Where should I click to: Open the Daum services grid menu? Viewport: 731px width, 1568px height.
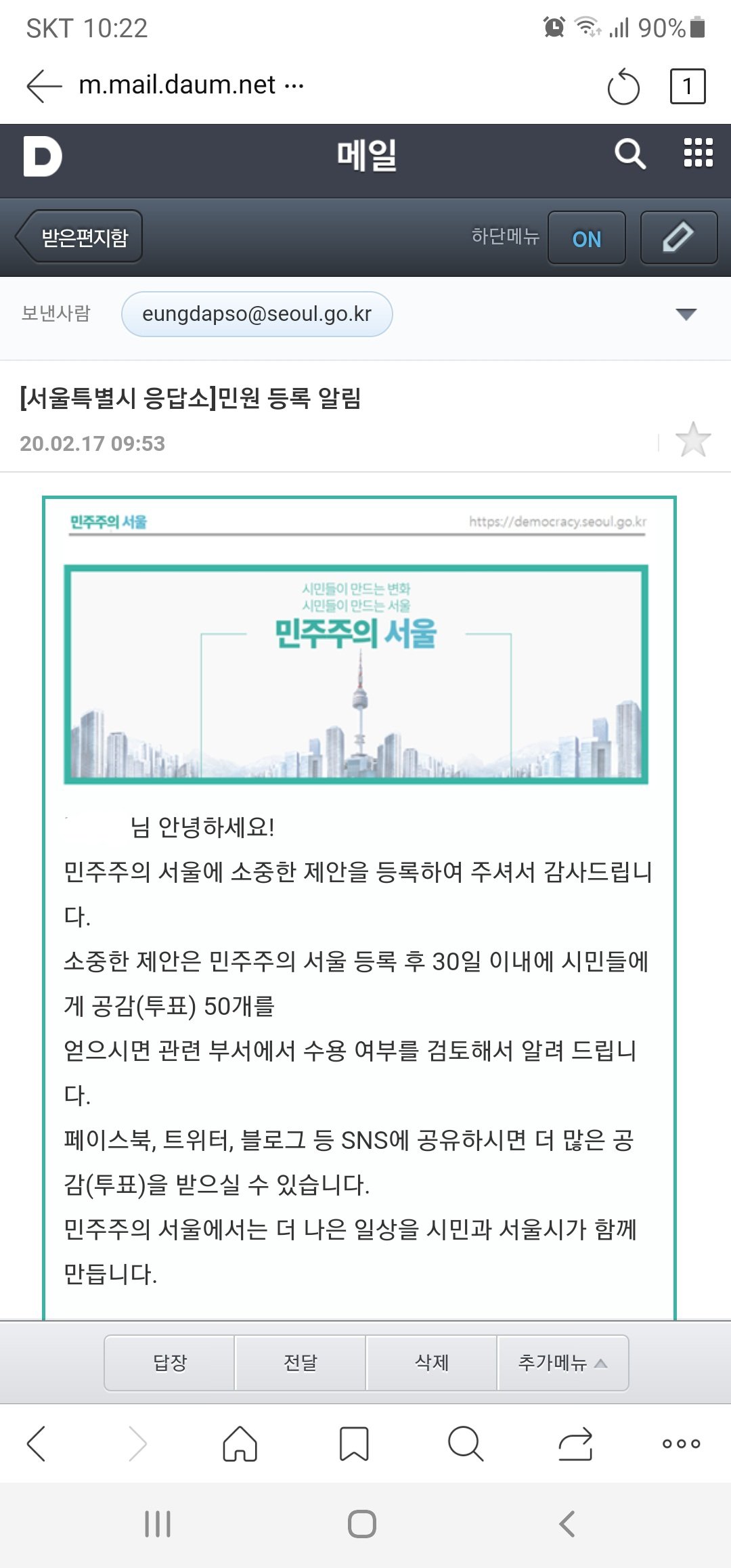[x=698, y=153]
